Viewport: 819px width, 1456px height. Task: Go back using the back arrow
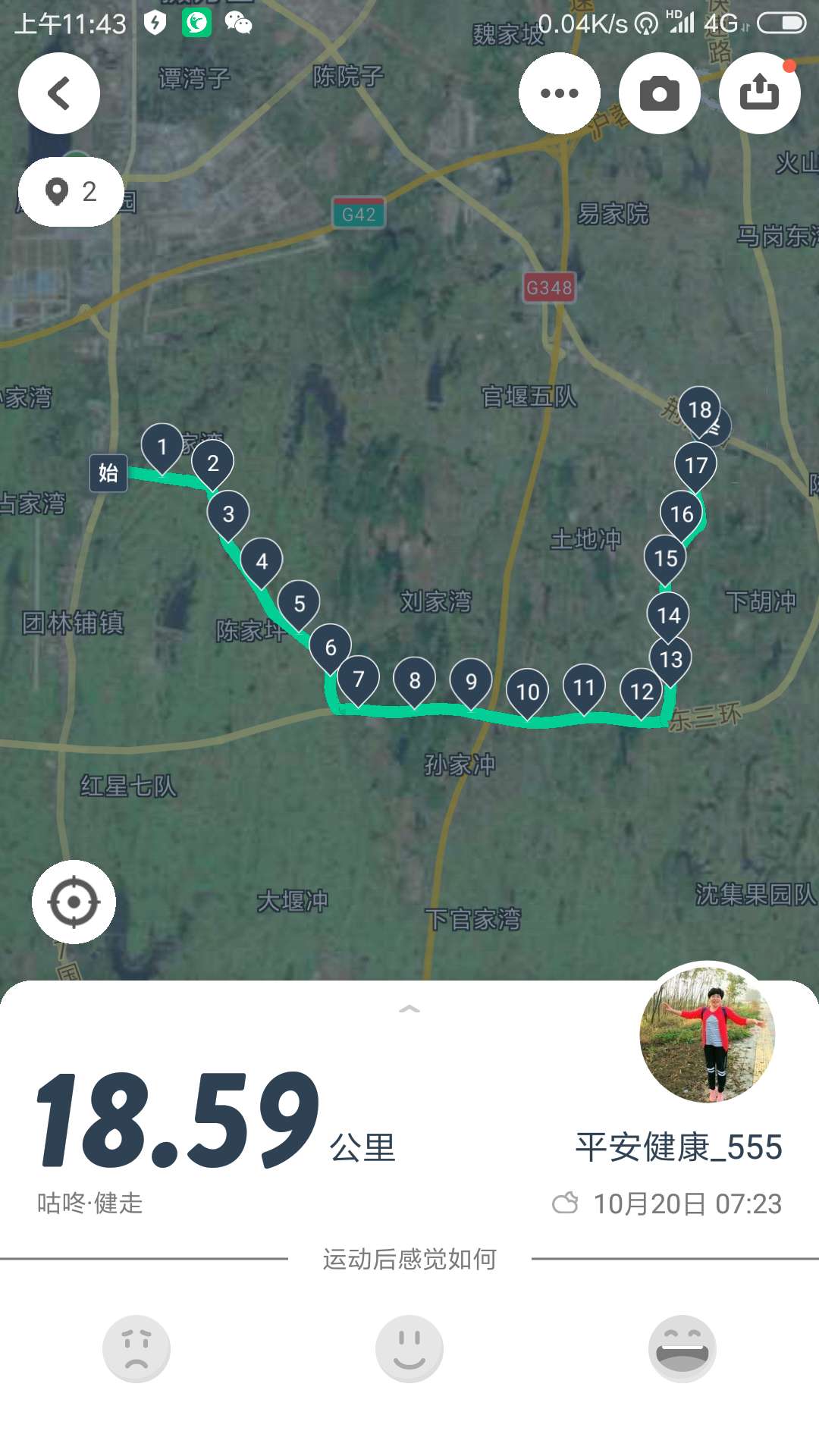pyautogui.click(x=59, y=93)
